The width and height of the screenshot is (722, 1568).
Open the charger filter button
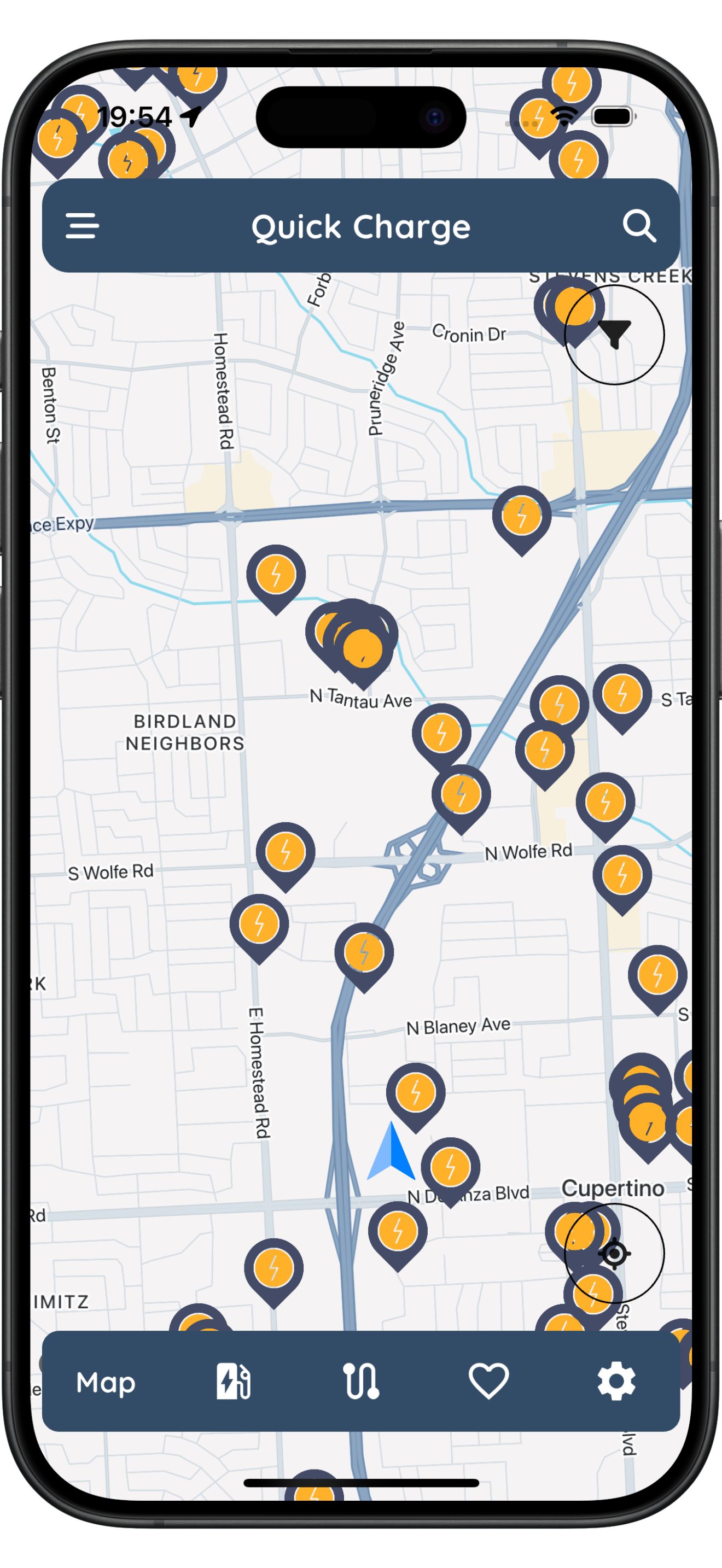coord(614,335)
